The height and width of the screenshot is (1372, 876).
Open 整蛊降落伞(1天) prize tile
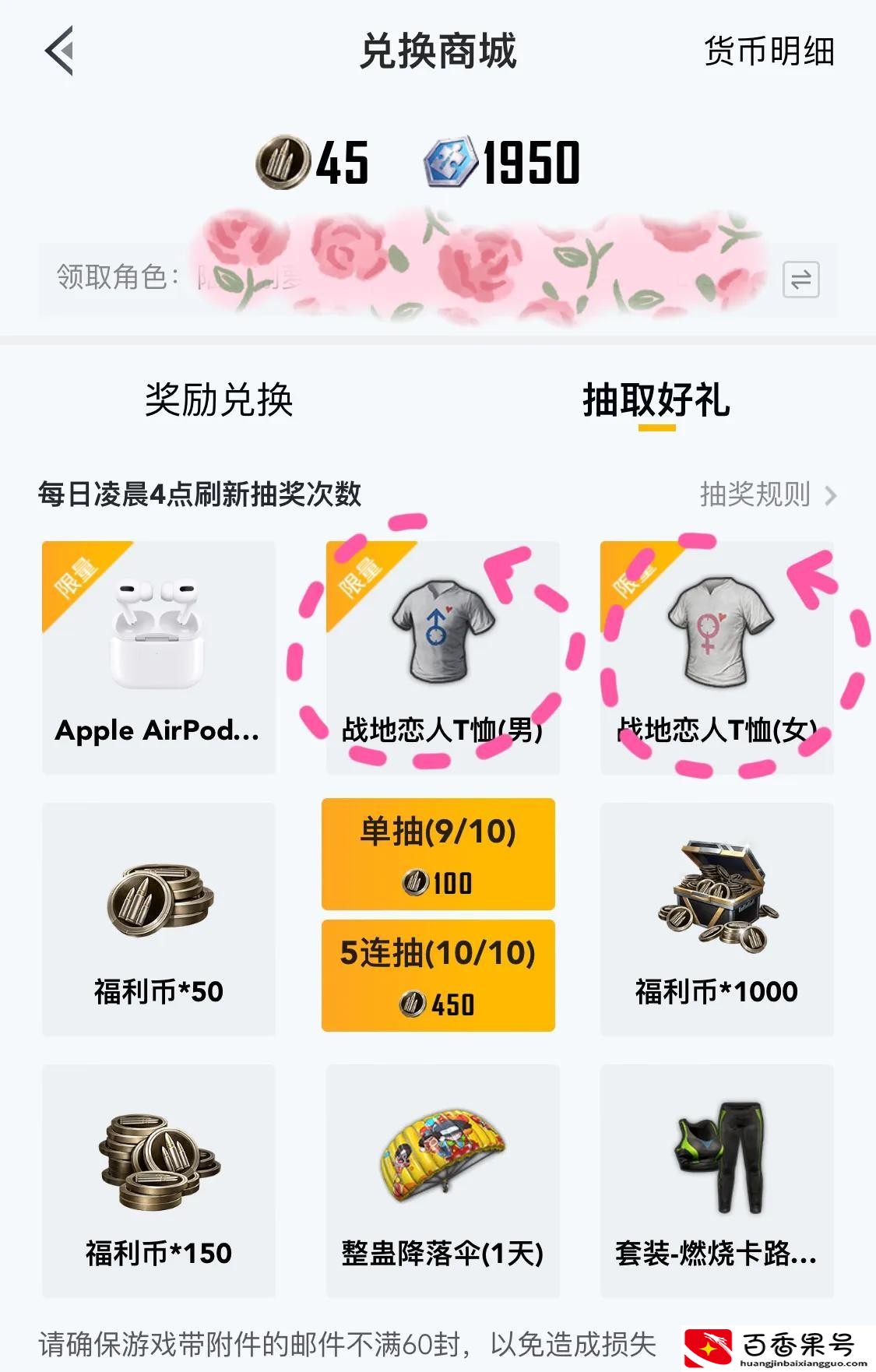[442, 1180]
